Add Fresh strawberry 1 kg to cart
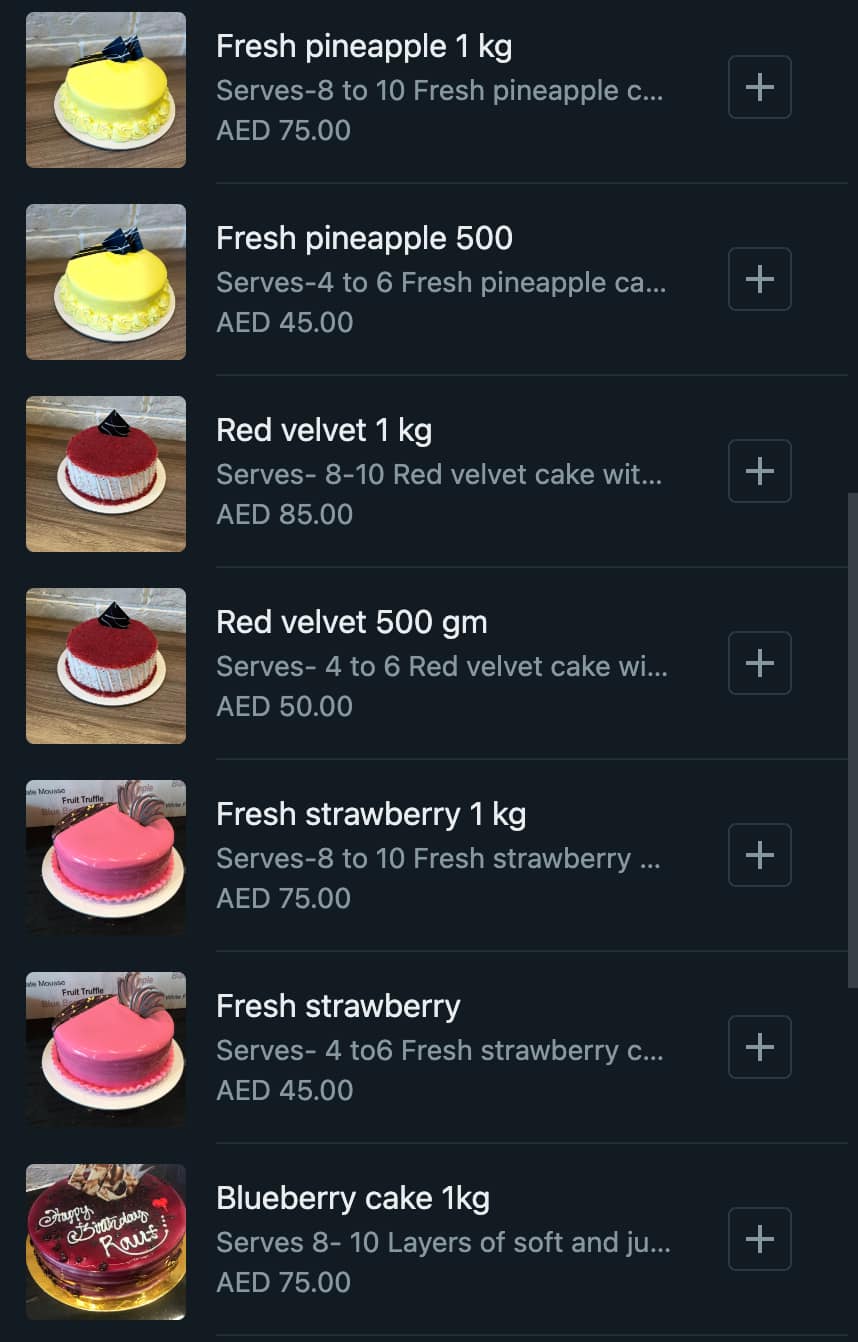 click(x=759, y=855)
